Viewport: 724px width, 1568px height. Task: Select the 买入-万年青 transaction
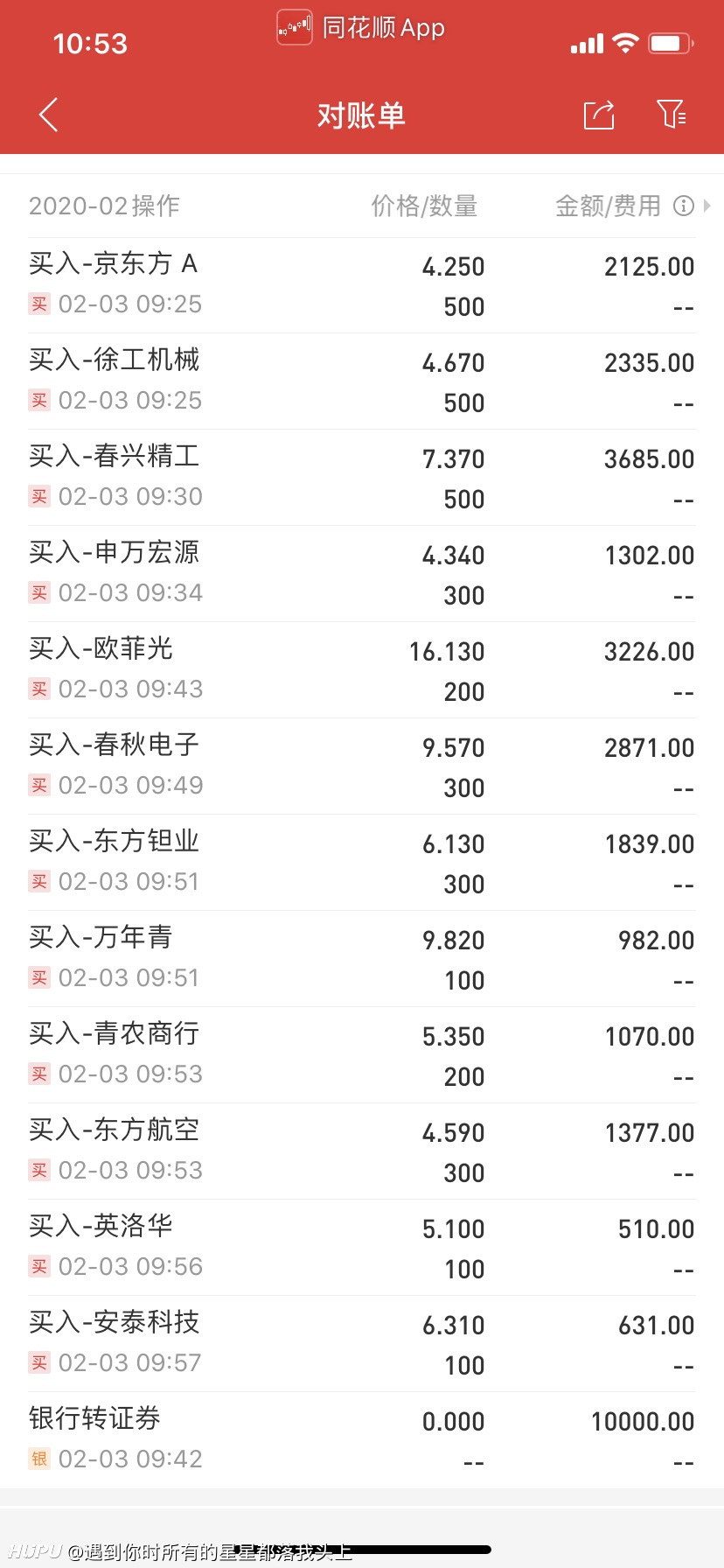[x=362, y=959]
